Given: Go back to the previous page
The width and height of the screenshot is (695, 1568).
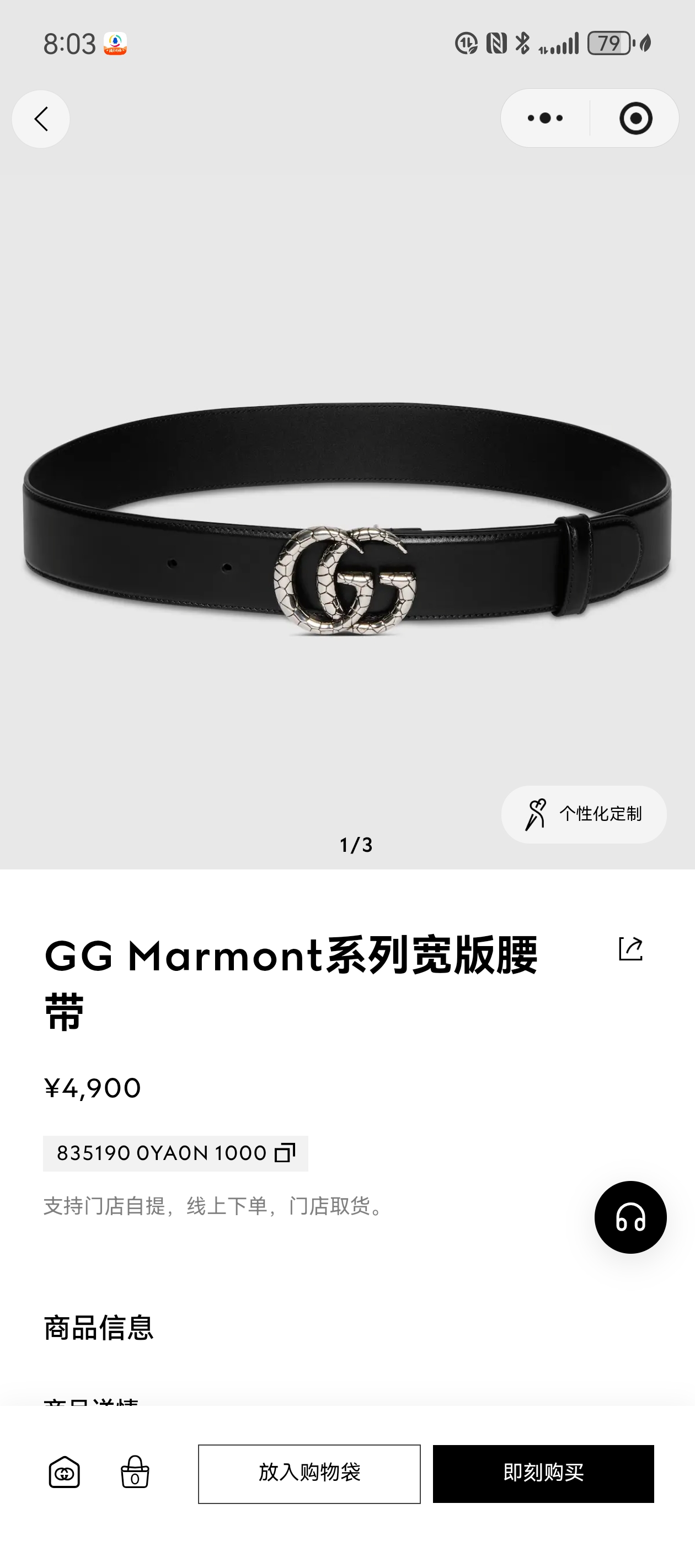Looking at the screenshot, I should pyautogui.click(x=40, y=119).
